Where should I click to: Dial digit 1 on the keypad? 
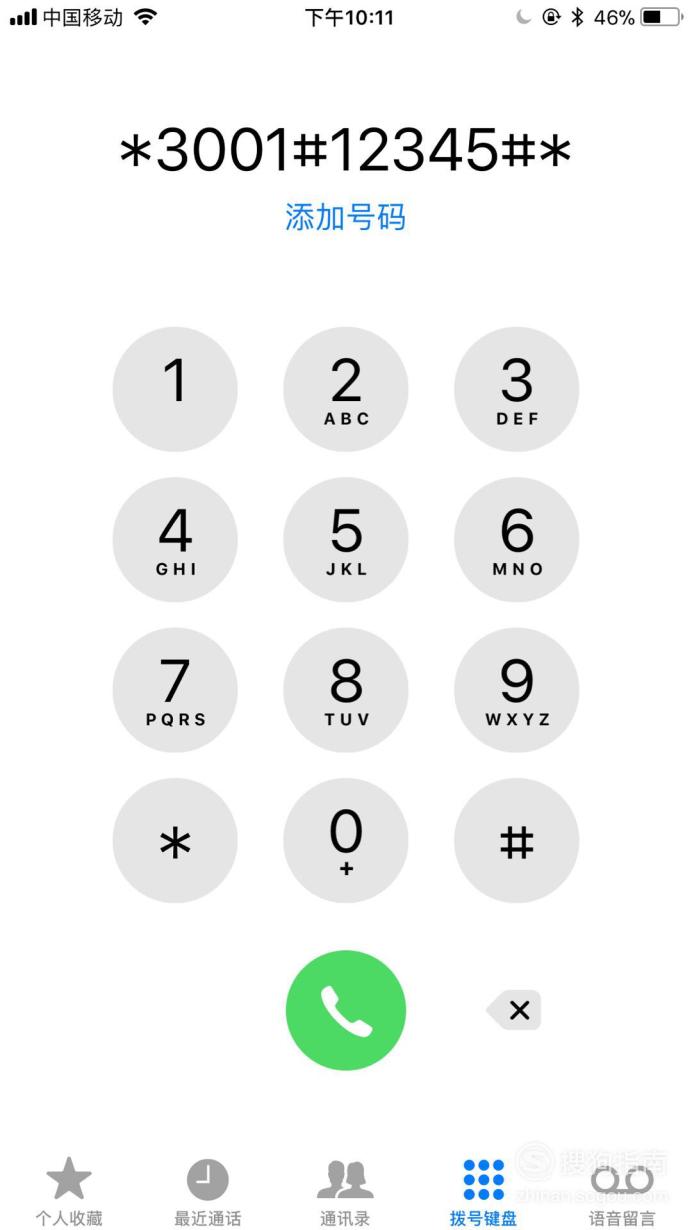(175, 390)
